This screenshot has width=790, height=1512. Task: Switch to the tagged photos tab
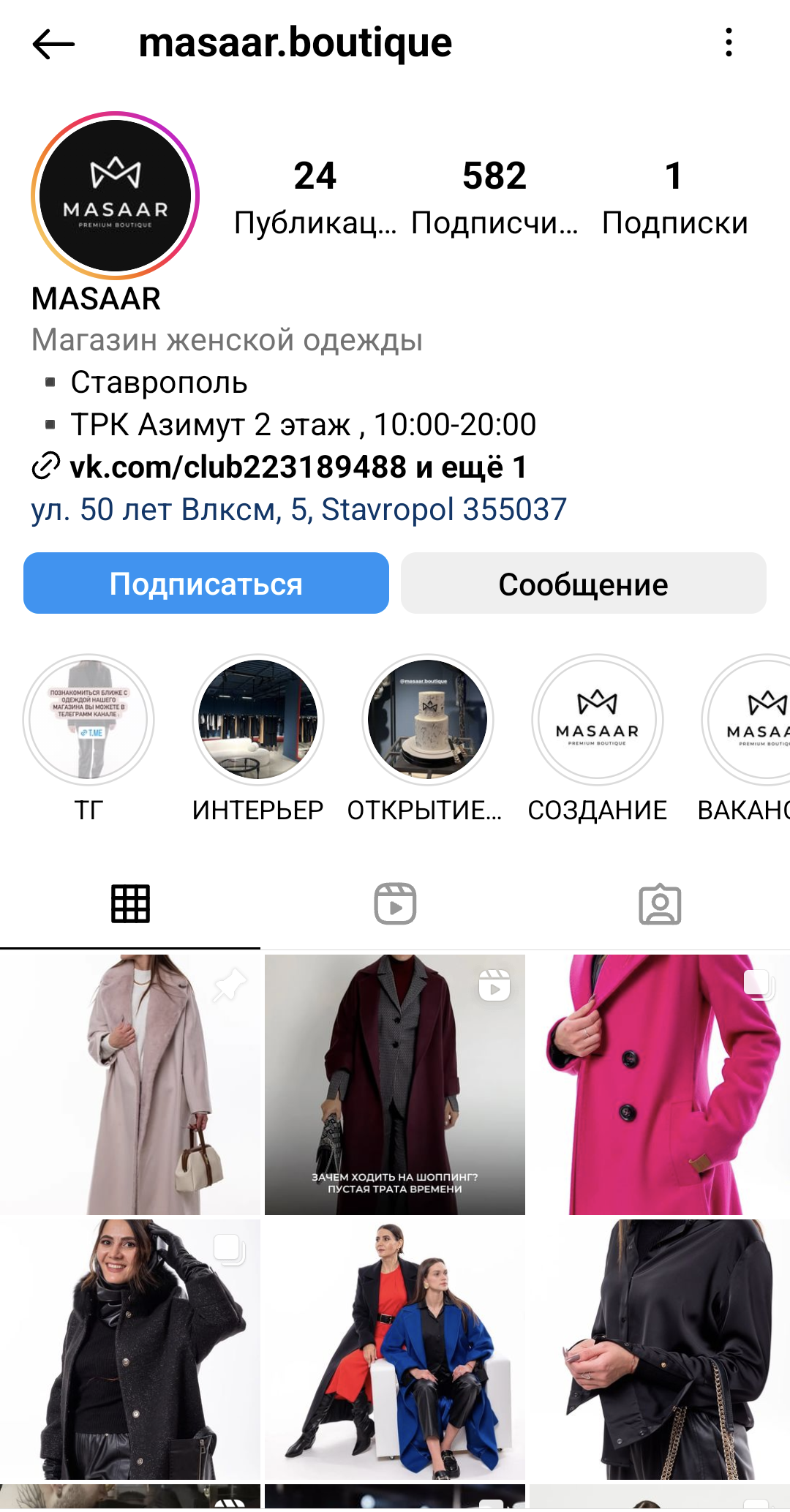coord(660,904)
